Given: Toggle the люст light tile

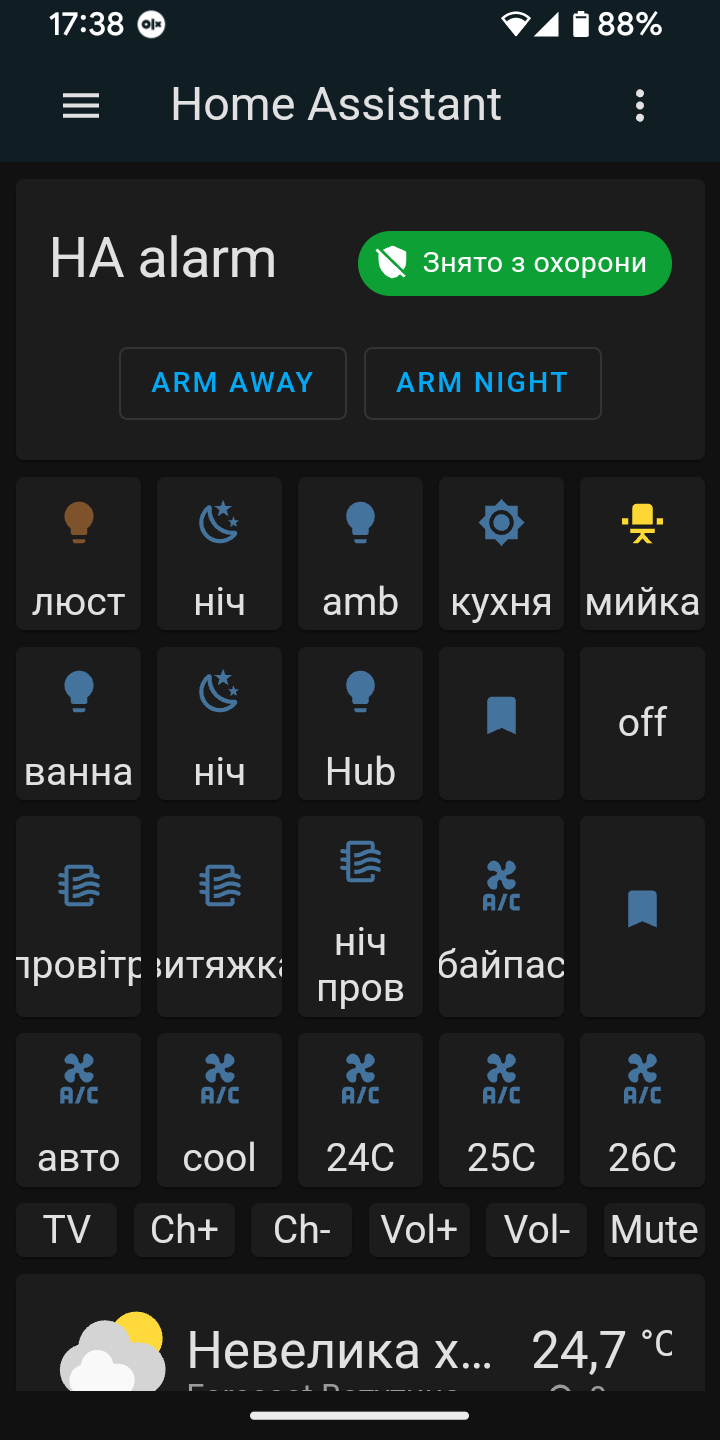Looking at the screenshot, I should pos(79,554).
